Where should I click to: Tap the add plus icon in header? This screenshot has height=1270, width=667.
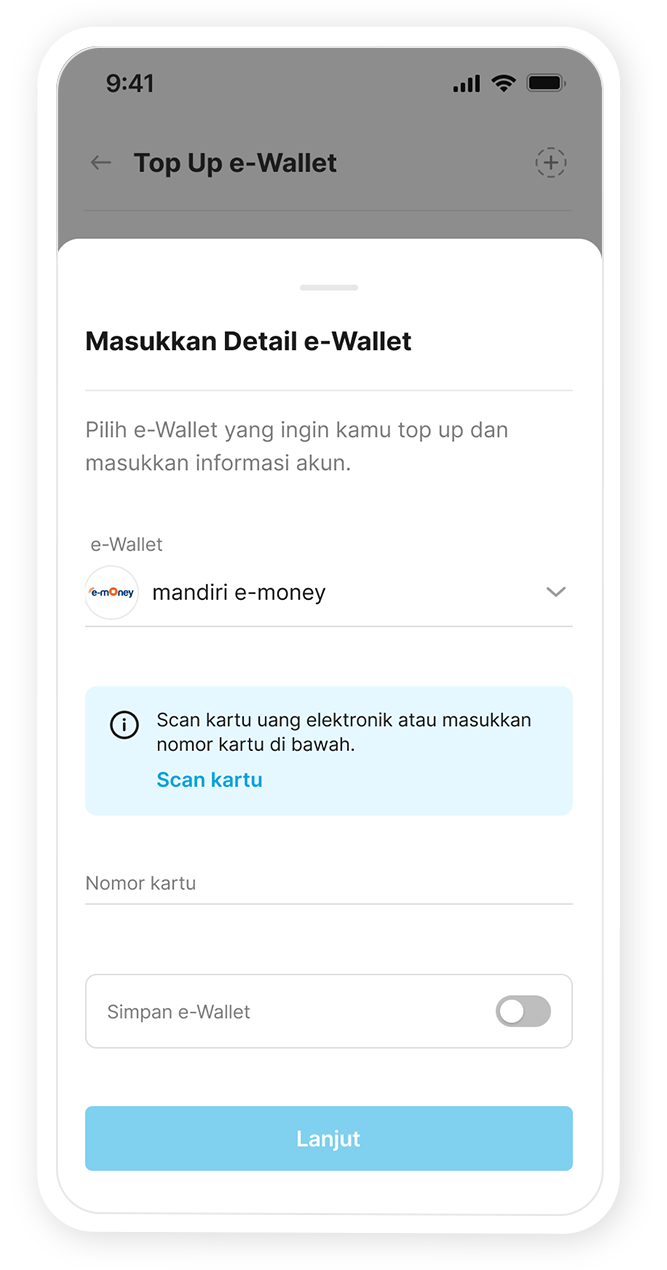coord(550,162)
